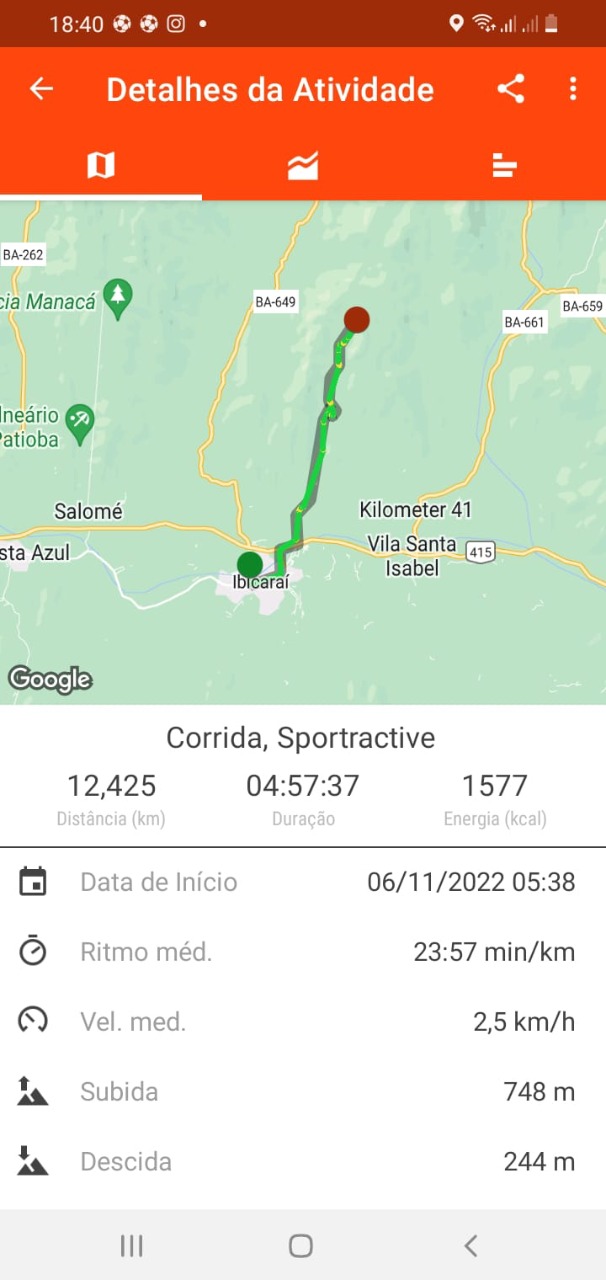
Task: Open the overflow menu
Action: pos(573,89)
